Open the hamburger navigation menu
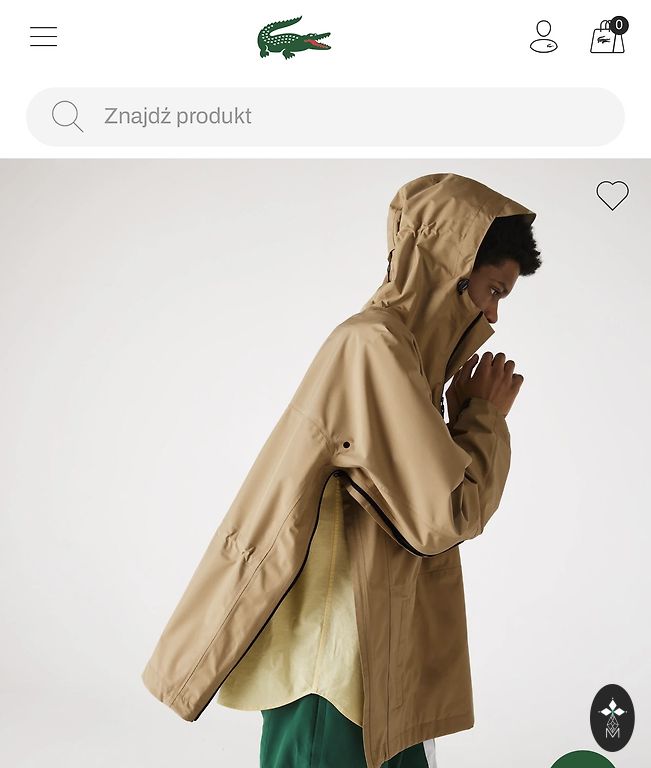Screen dimensions: 651x768 click(43, 37)
